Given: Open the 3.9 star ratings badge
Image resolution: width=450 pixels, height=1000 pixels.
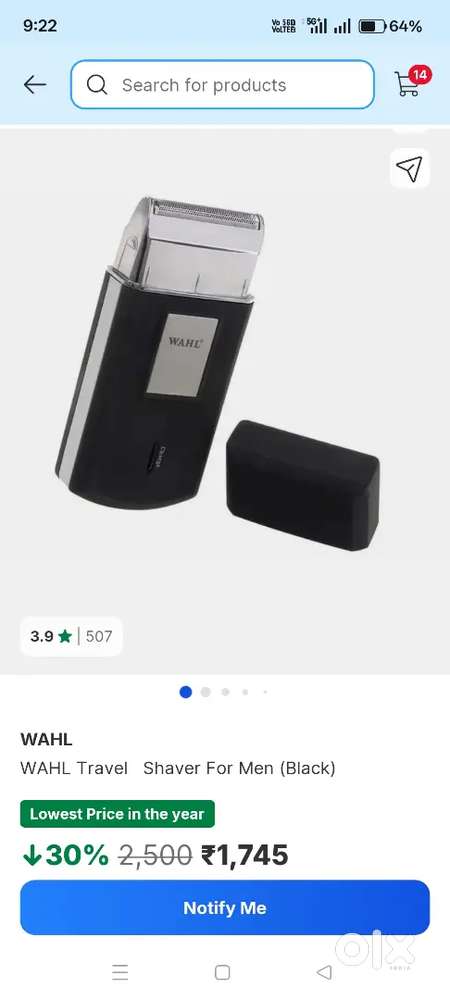Looking at the screenshot, I should tap(71, 636).
